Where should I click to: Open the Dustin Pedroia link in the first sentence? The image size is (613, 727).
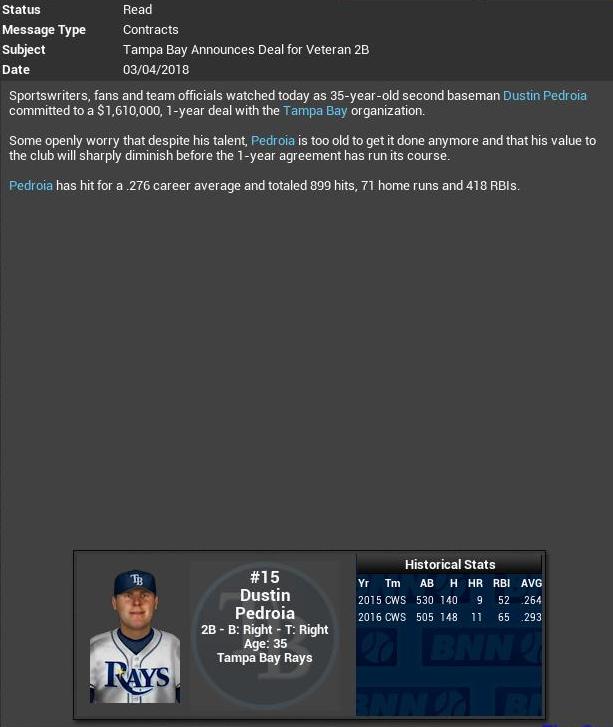point(544,96)
